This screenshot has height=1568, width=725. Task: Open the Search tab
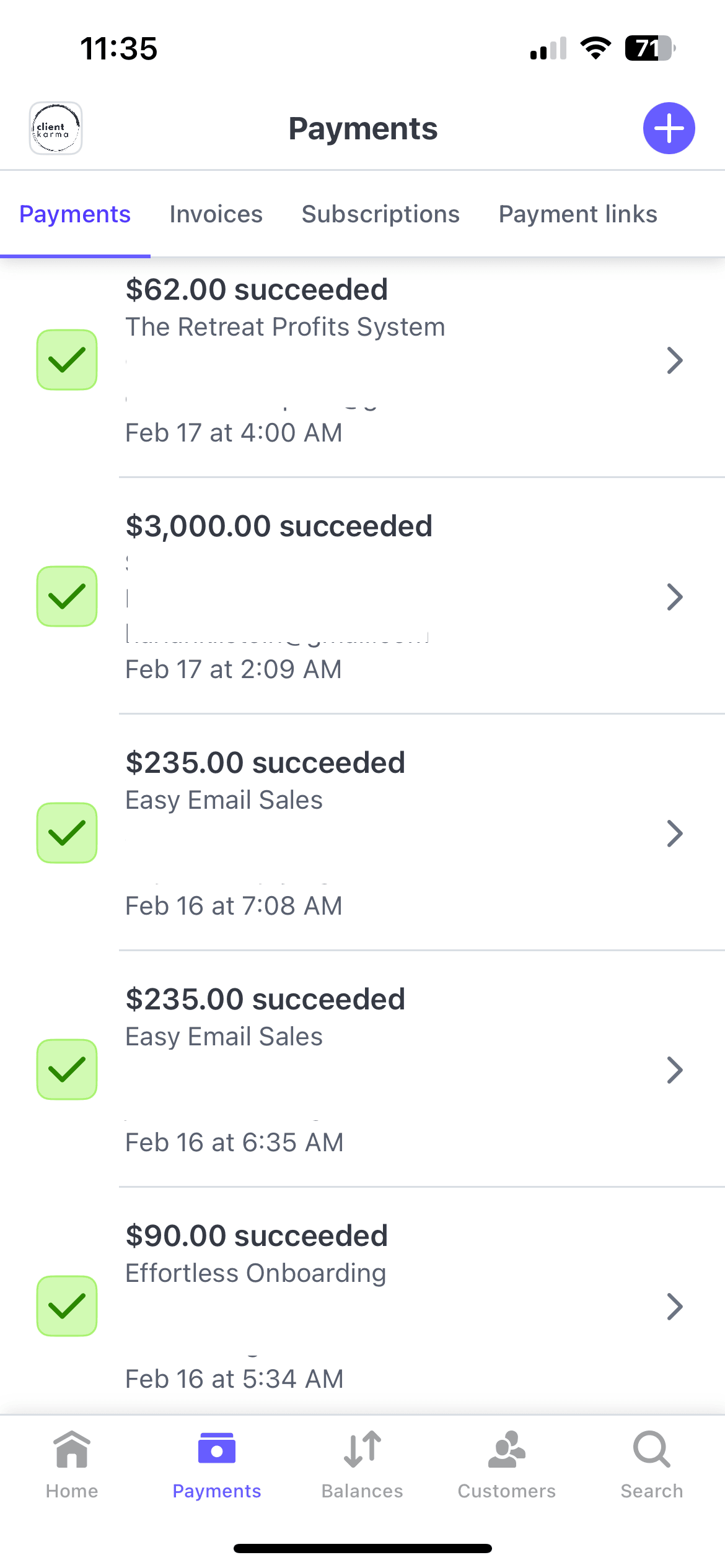(x=652, y=1465)
